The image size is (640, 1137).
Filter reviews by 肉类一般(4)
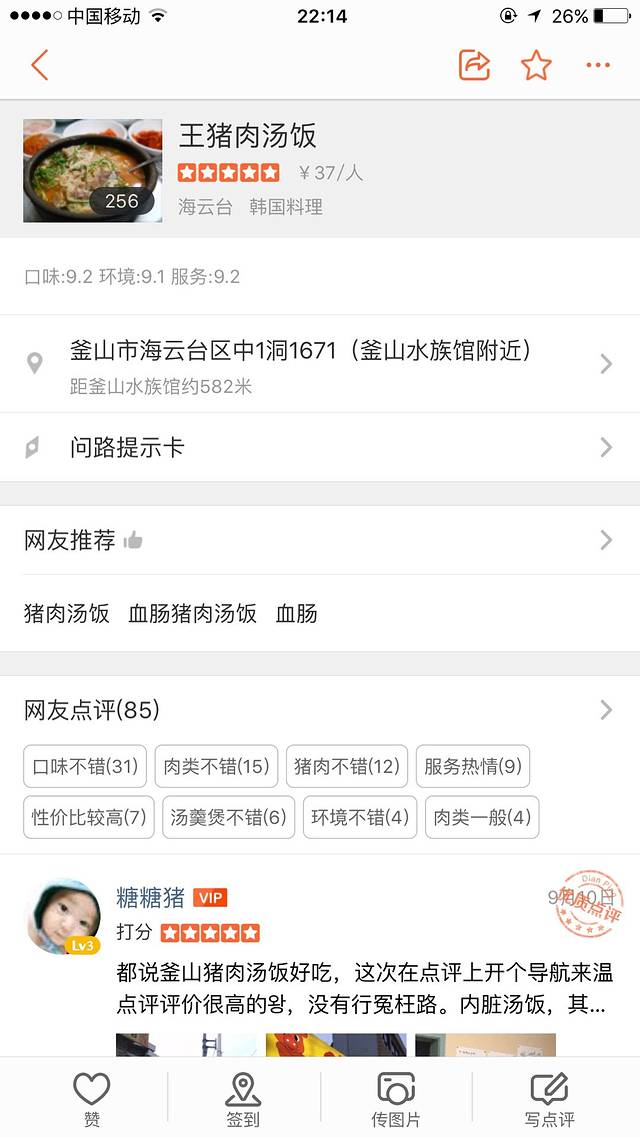(482, 817)
